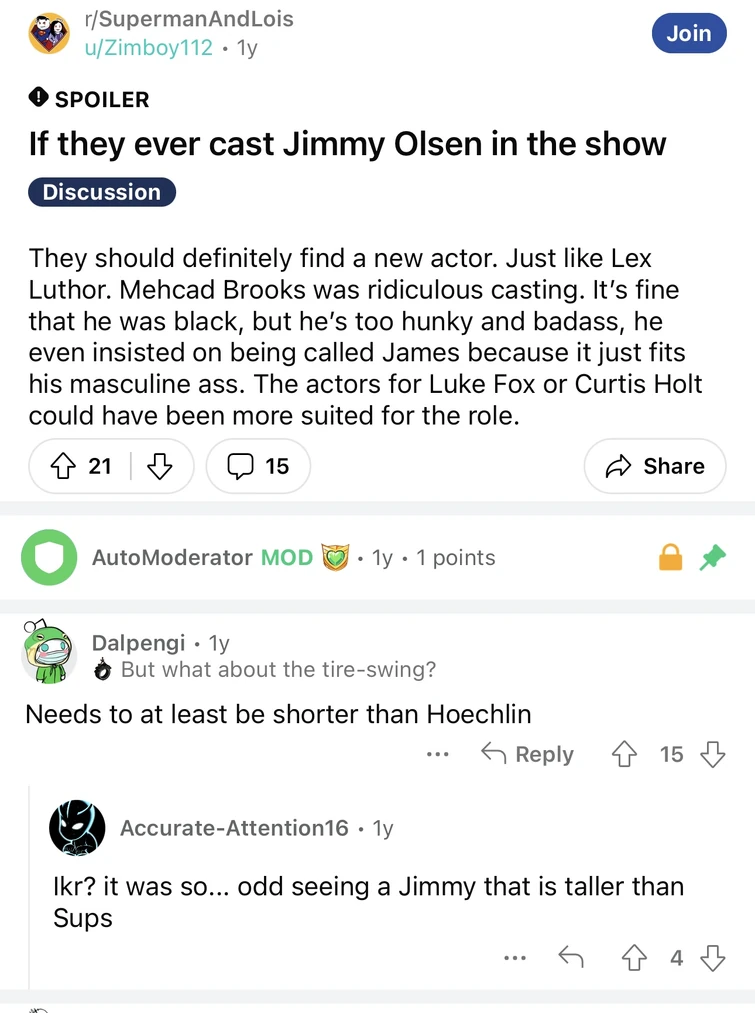Click the pinned comment pin icon
The width and height of the screenshot is (755, 1013).
coord(712,557)
